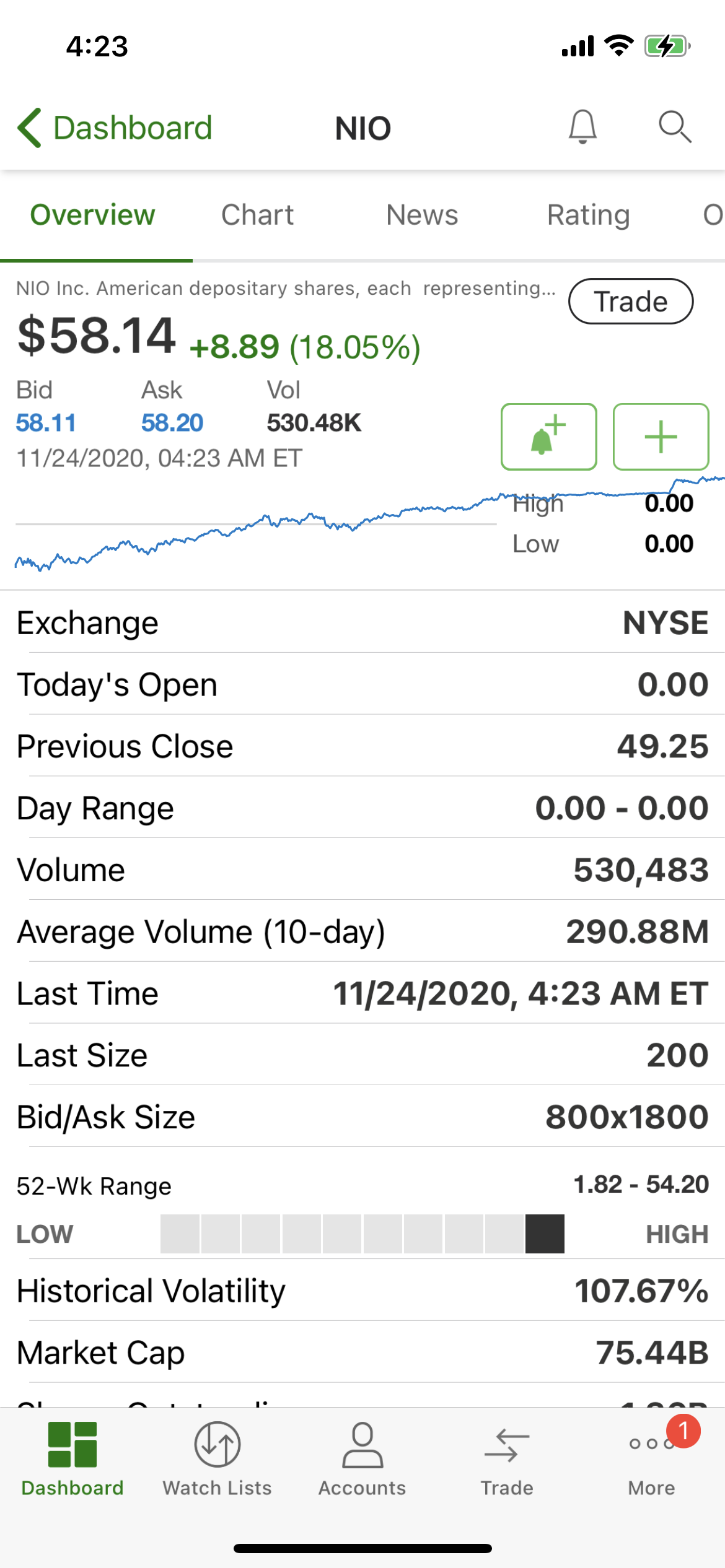725x1568 pixels.
Task: Switch to the Rating tab
Action: (588, 215)
